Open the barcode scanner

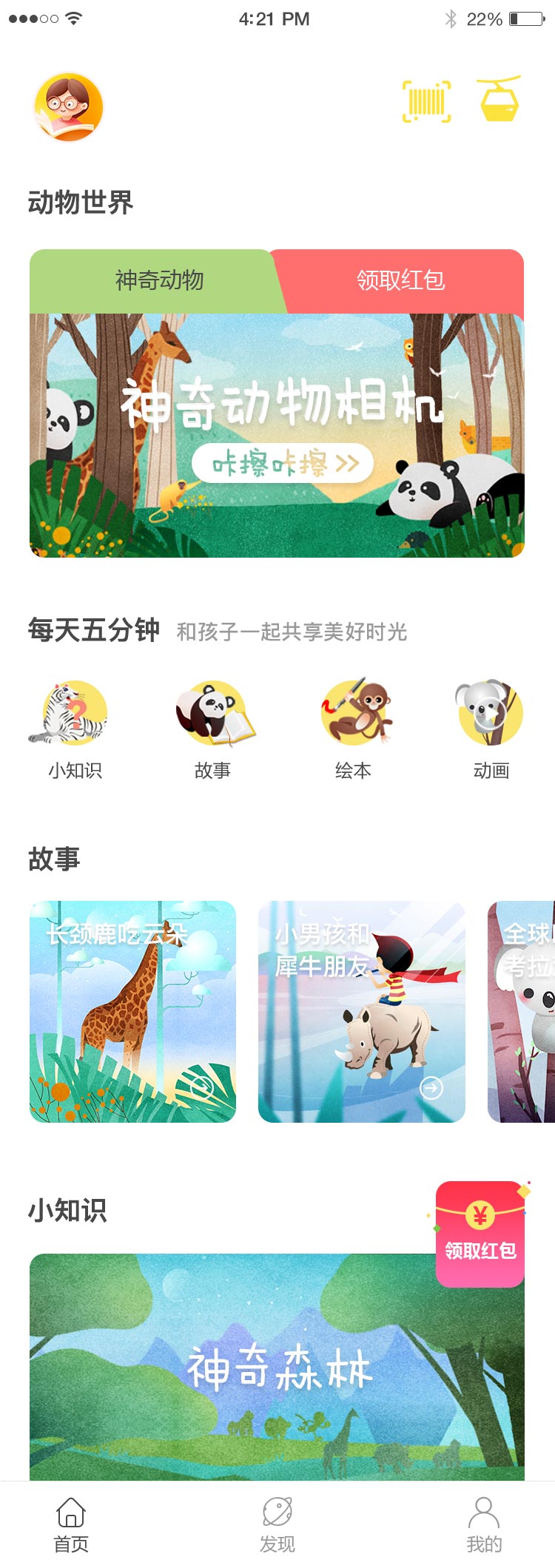[427, 102]
